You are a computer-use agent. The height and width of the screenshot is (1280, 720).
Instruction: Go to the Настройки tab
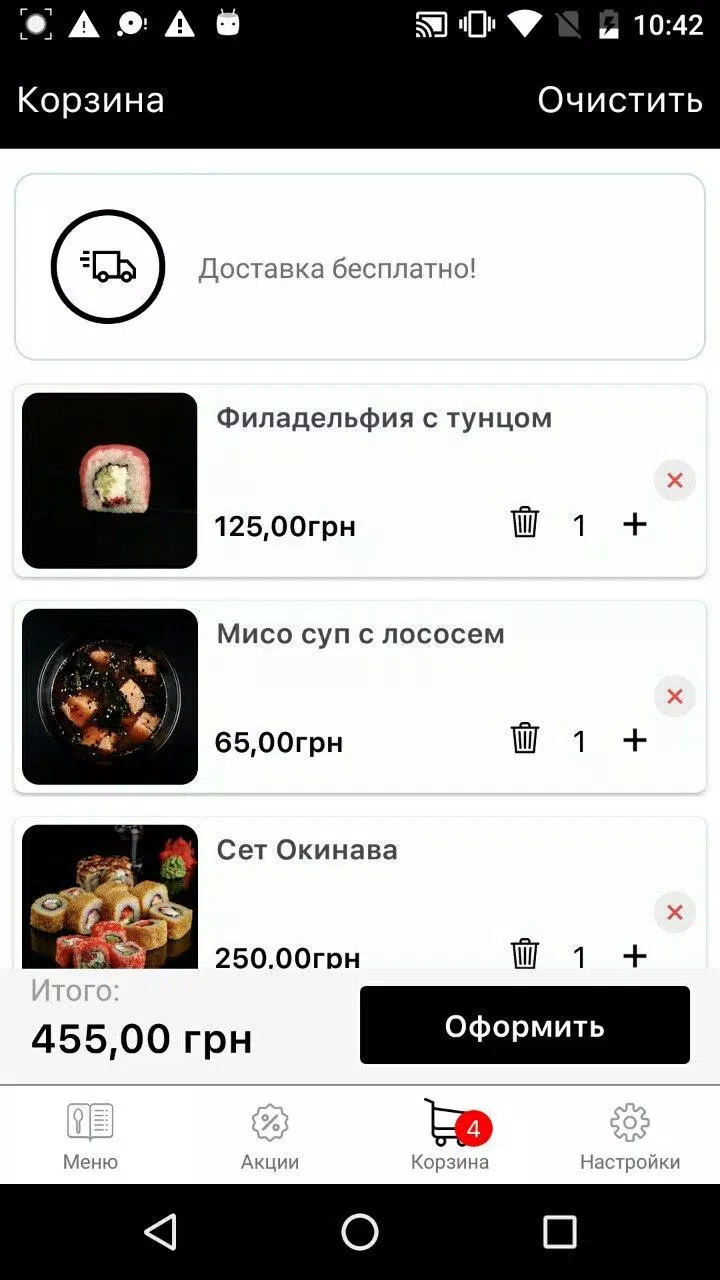(x=630, y=1135)
